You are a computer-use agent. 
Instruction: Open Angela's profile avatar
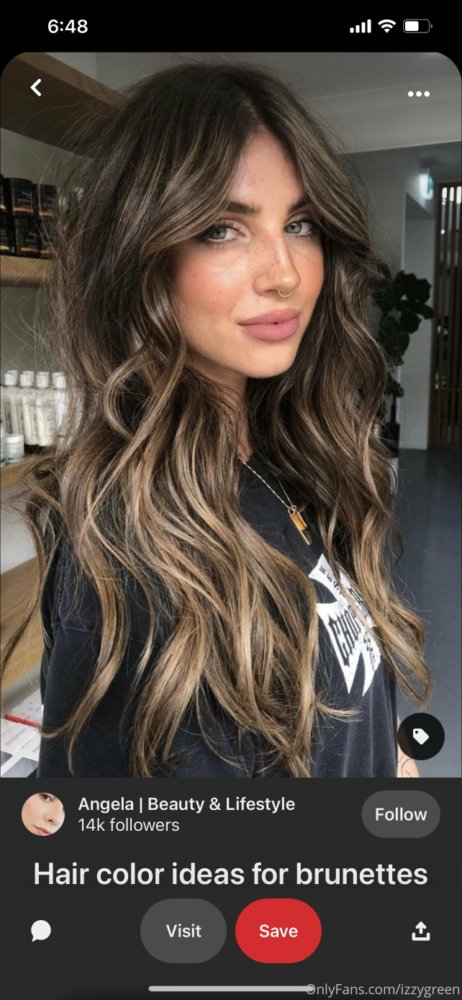click(x=43, y=814)
